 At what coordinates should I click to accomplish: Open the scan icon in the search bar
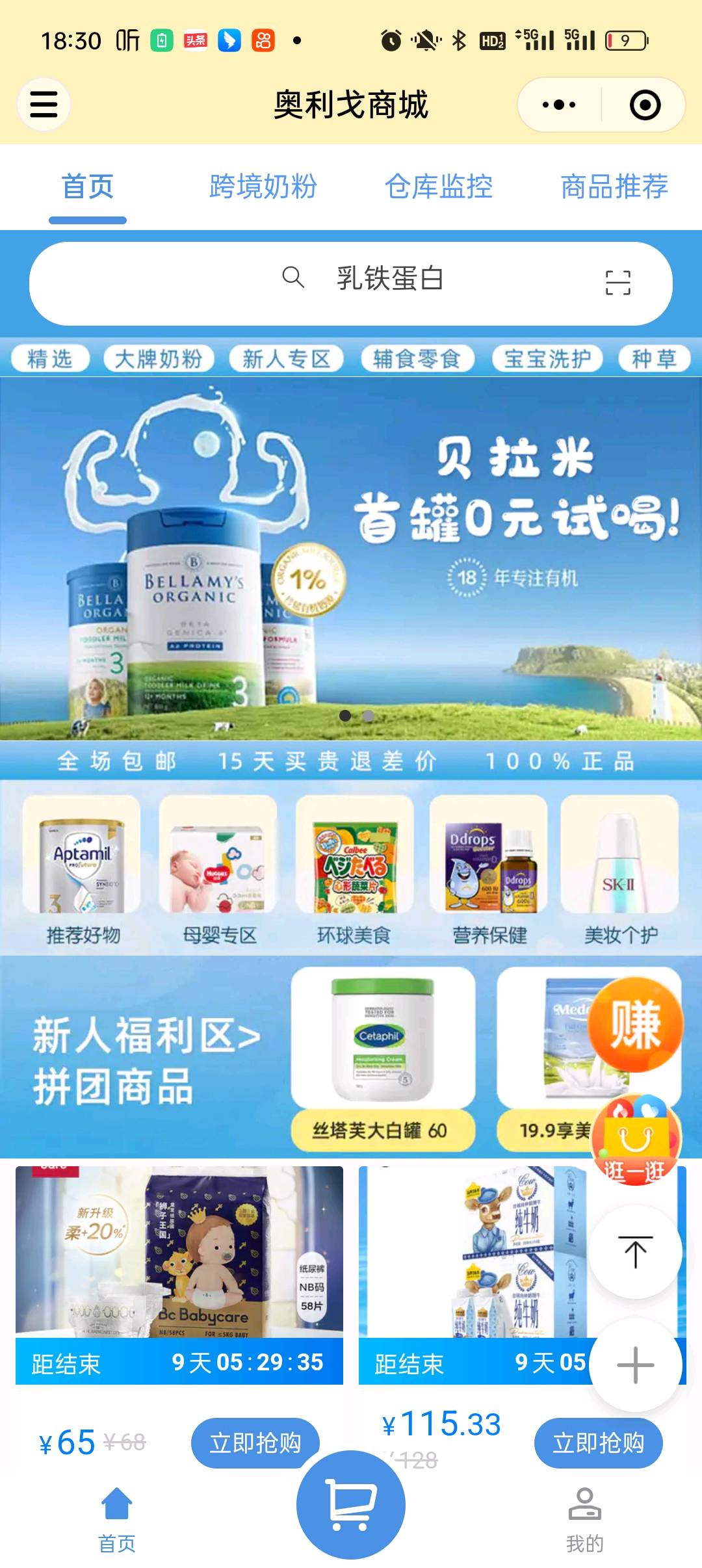[617, 283]
